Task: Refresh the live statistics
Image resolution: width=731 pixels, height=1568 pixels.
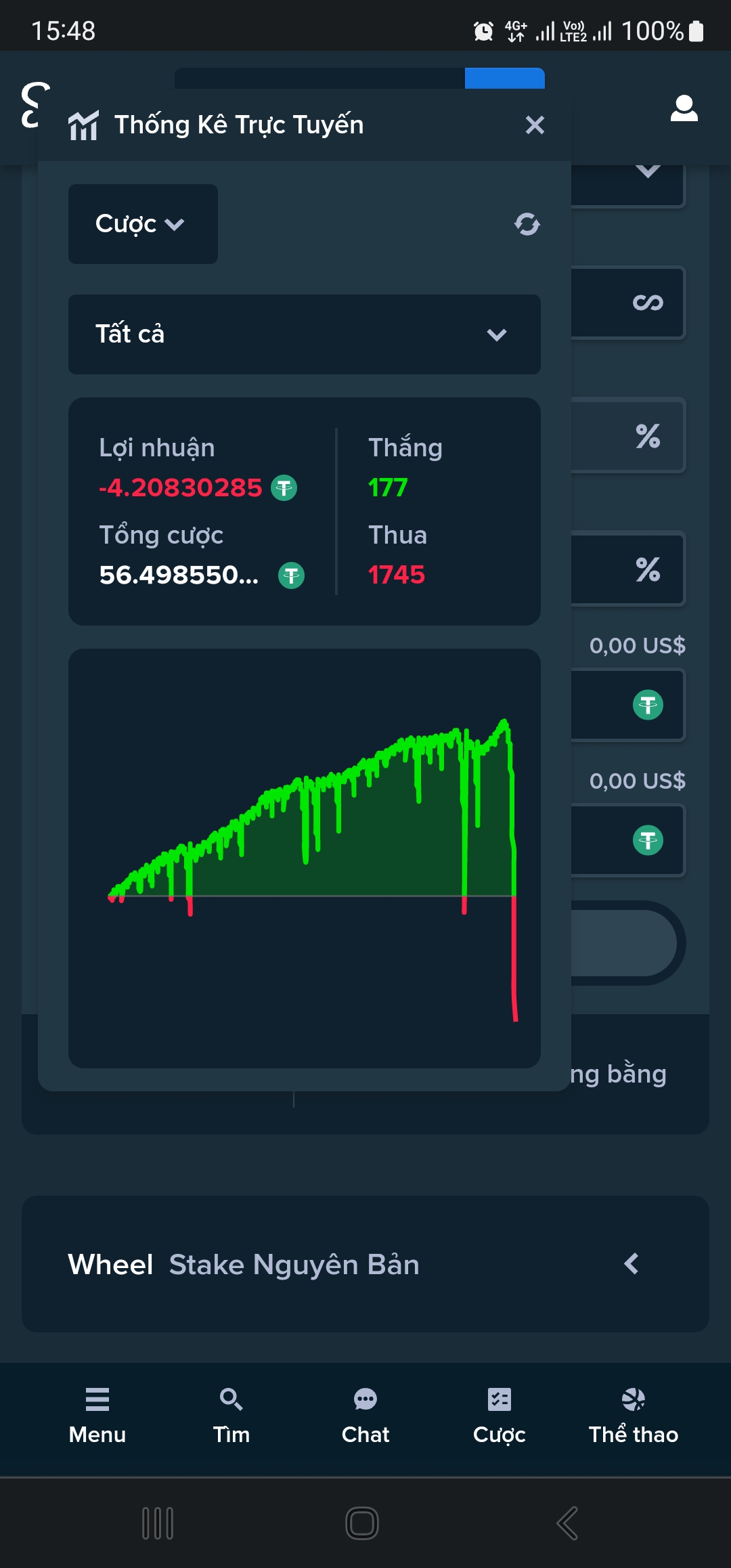Action: (x=527, y=224)
